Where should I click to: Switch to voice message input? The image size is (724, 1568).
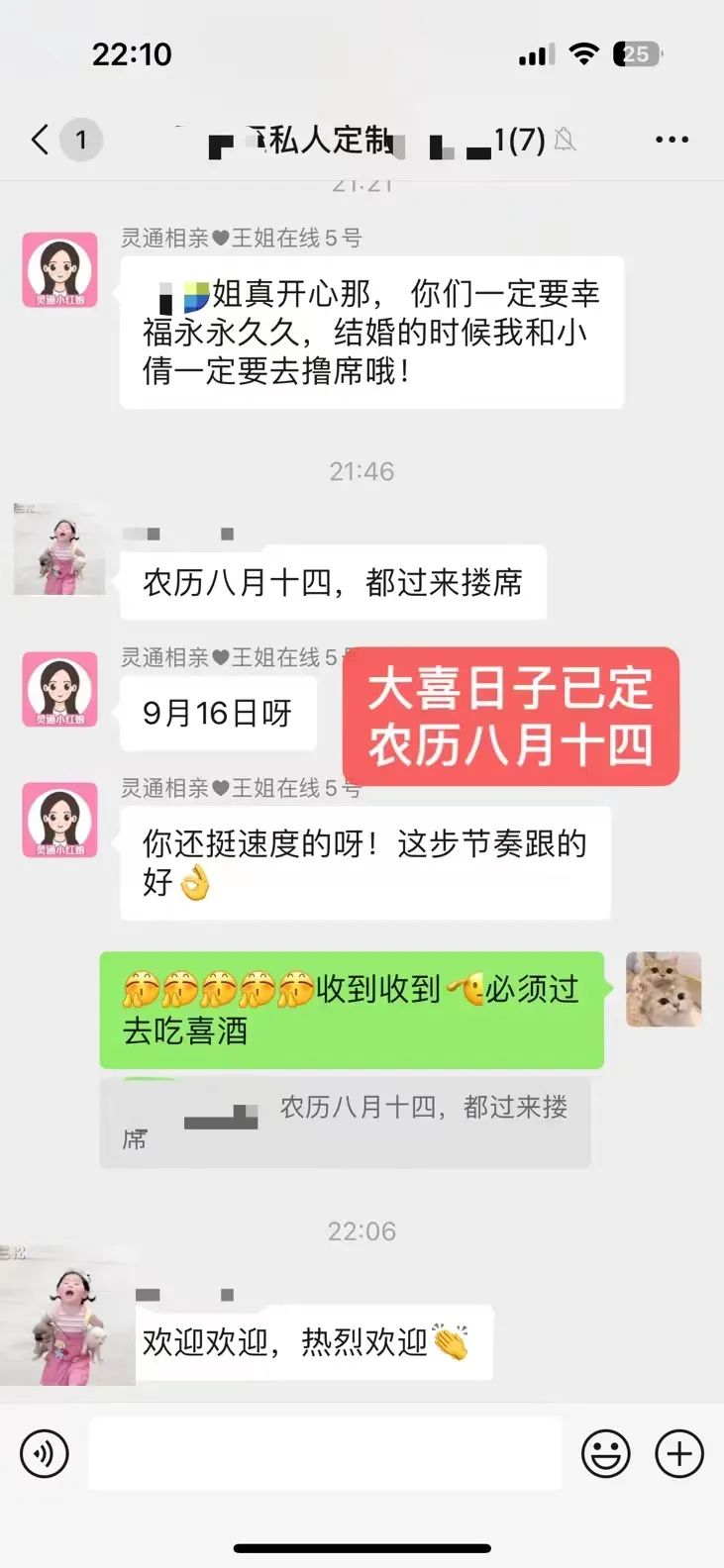coord(45,1453)
